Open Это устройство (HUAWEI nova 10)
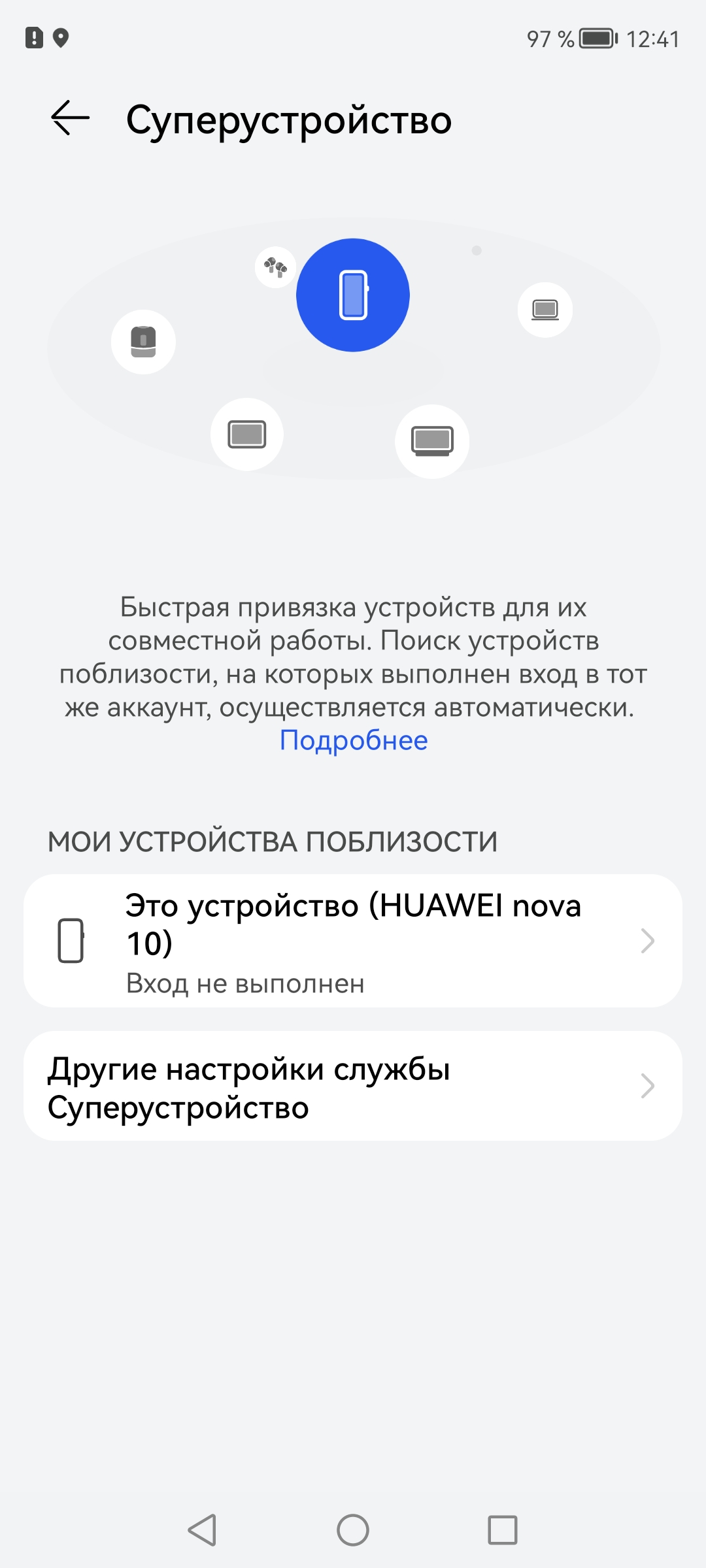Viewport: 706px width, 1568px height. 353,941
